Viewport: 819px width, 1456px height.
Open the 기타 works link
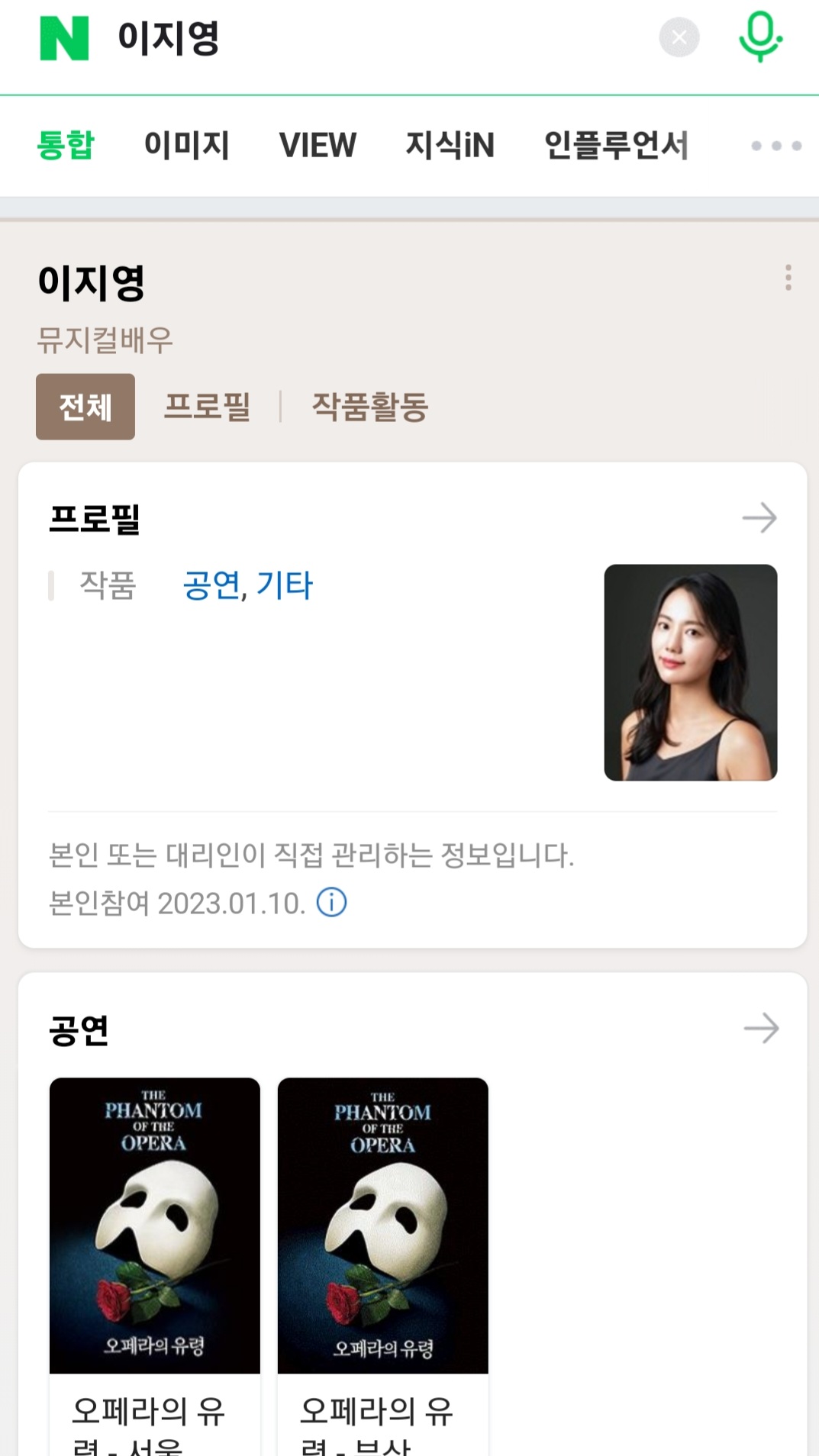(284, 585)
